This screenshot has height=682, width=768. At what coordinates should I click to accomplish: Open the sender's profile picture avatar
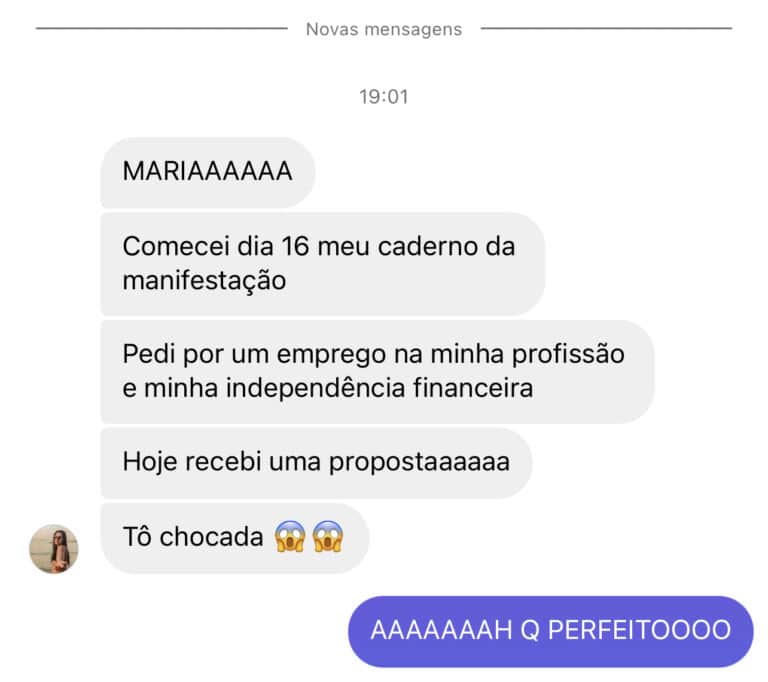tap(54, 549)
